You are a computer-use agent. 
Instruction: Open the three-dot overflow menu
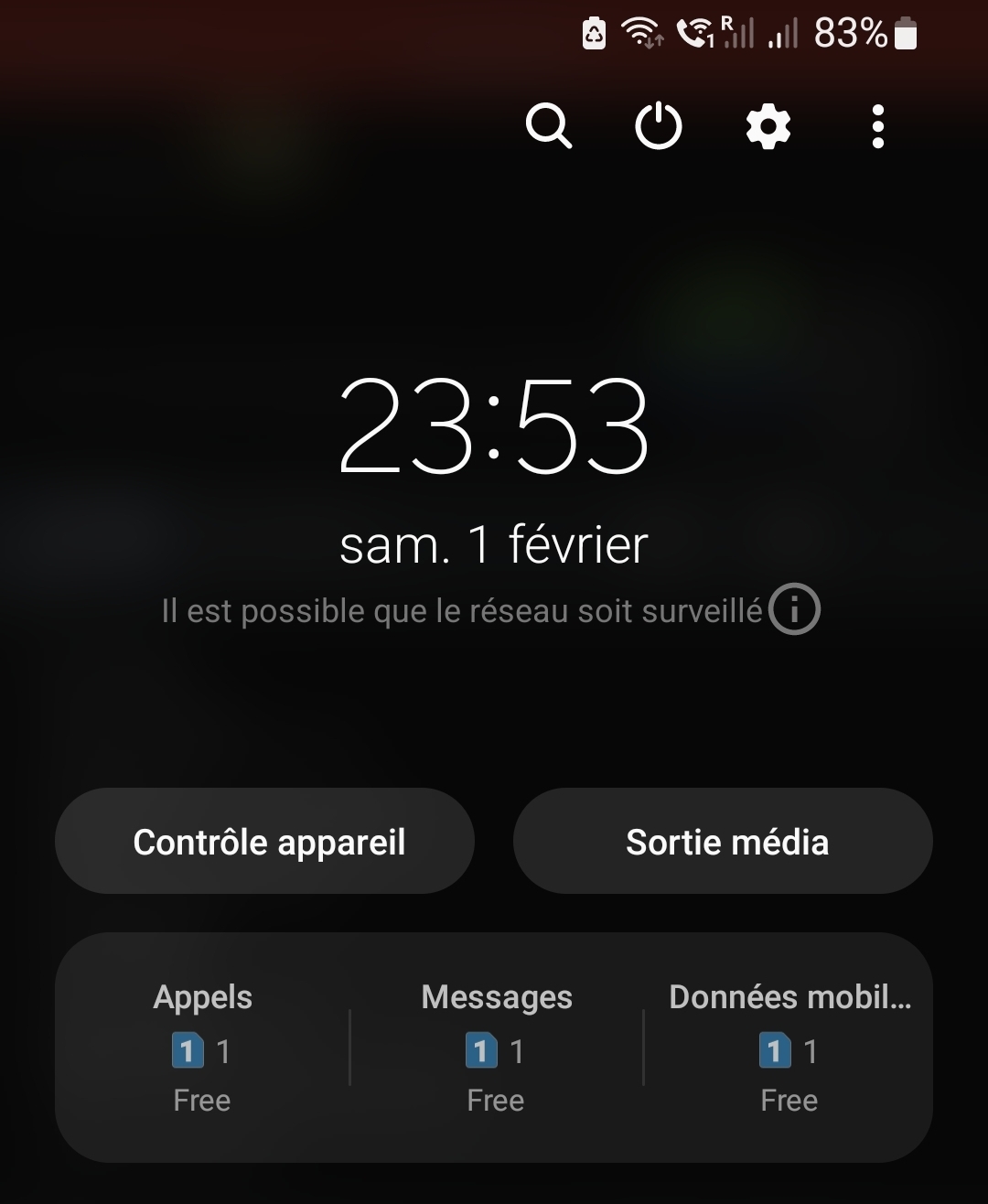[x=878, y=126]
